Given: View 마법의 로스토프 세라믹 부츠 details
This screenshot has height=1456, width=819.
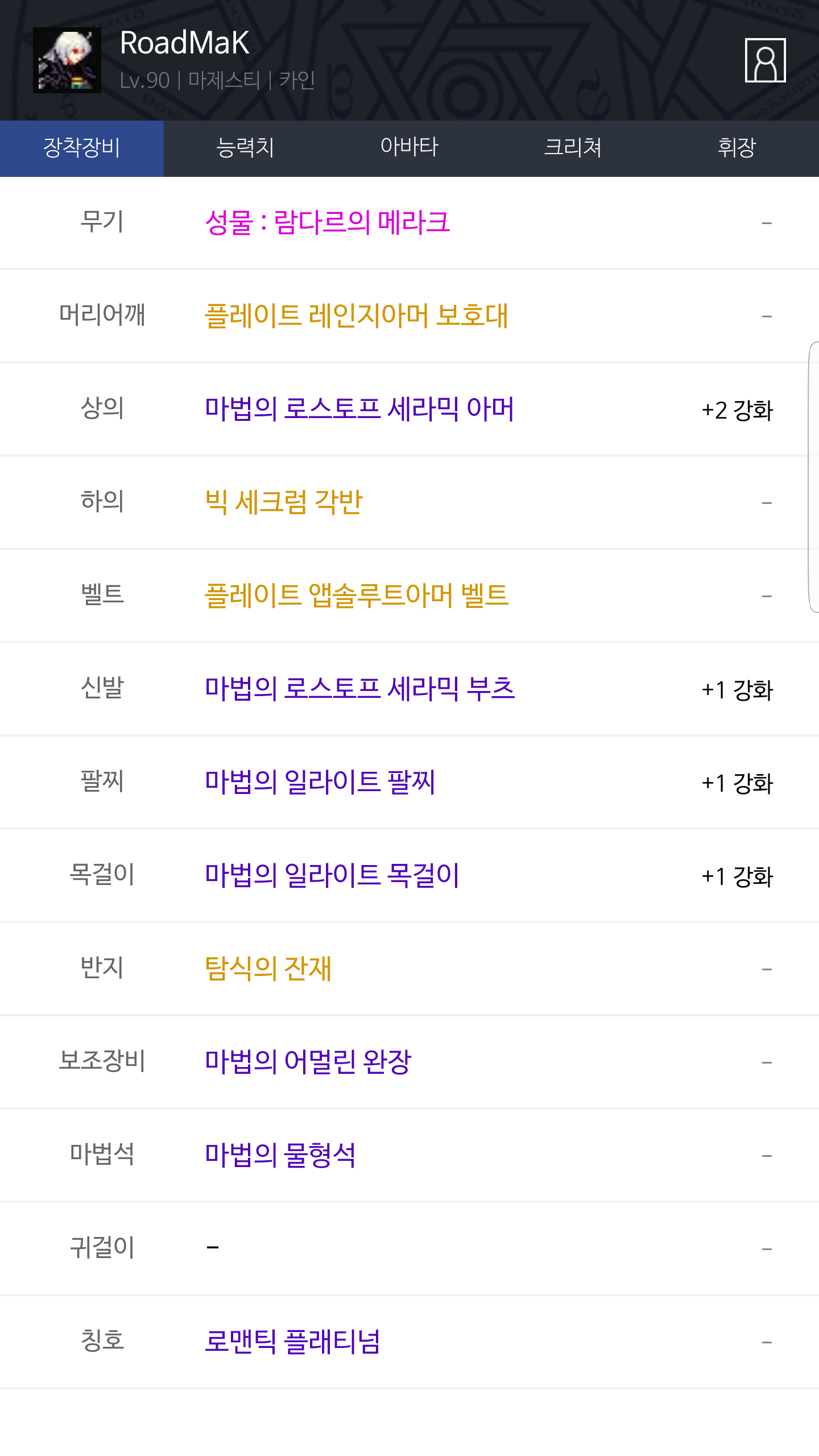Looking at the screenshot, I should pos(360,689).
